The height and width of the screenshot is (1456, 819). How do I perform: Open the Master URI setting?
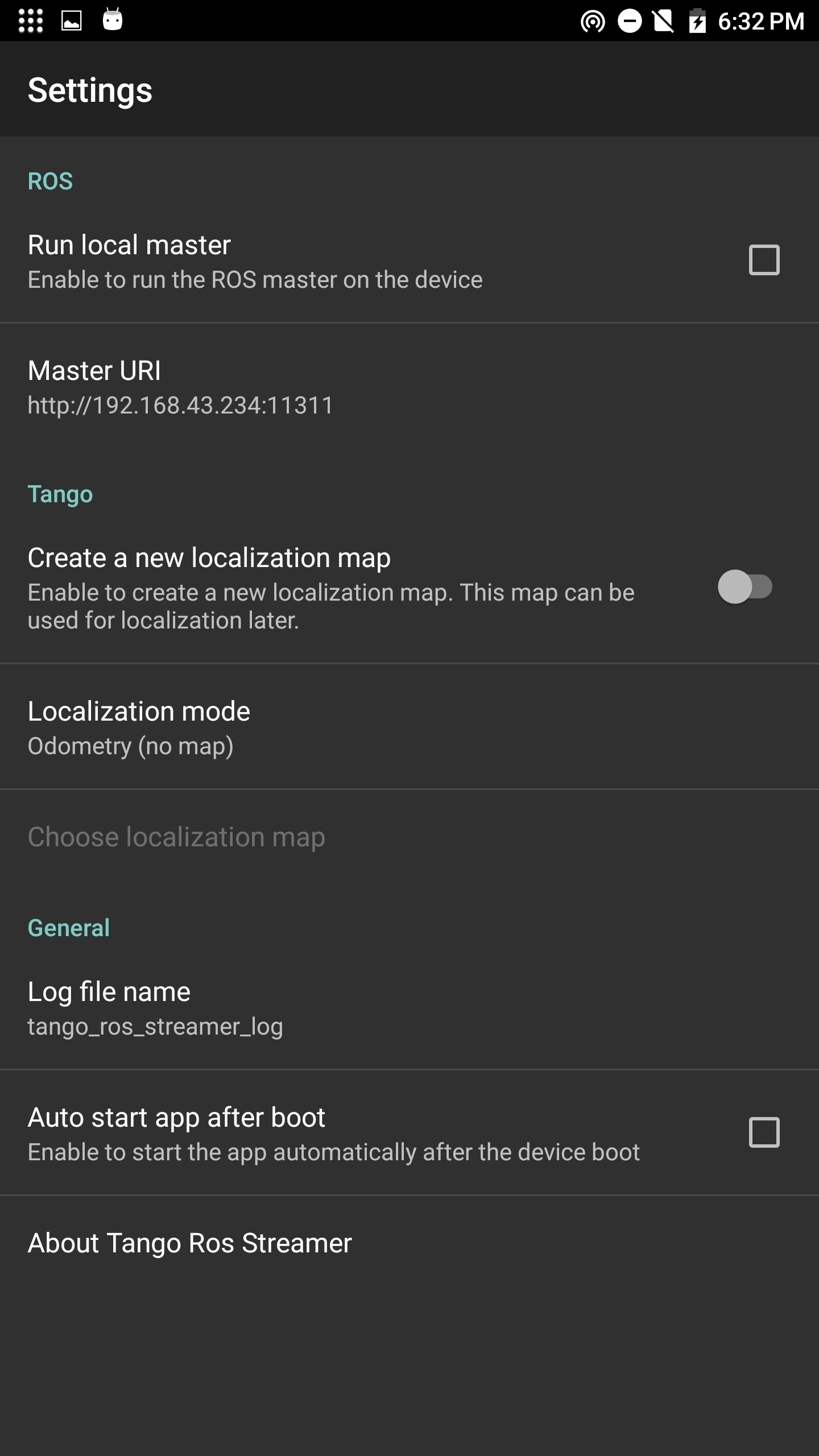pyautogui.click(x=181, y=387)
